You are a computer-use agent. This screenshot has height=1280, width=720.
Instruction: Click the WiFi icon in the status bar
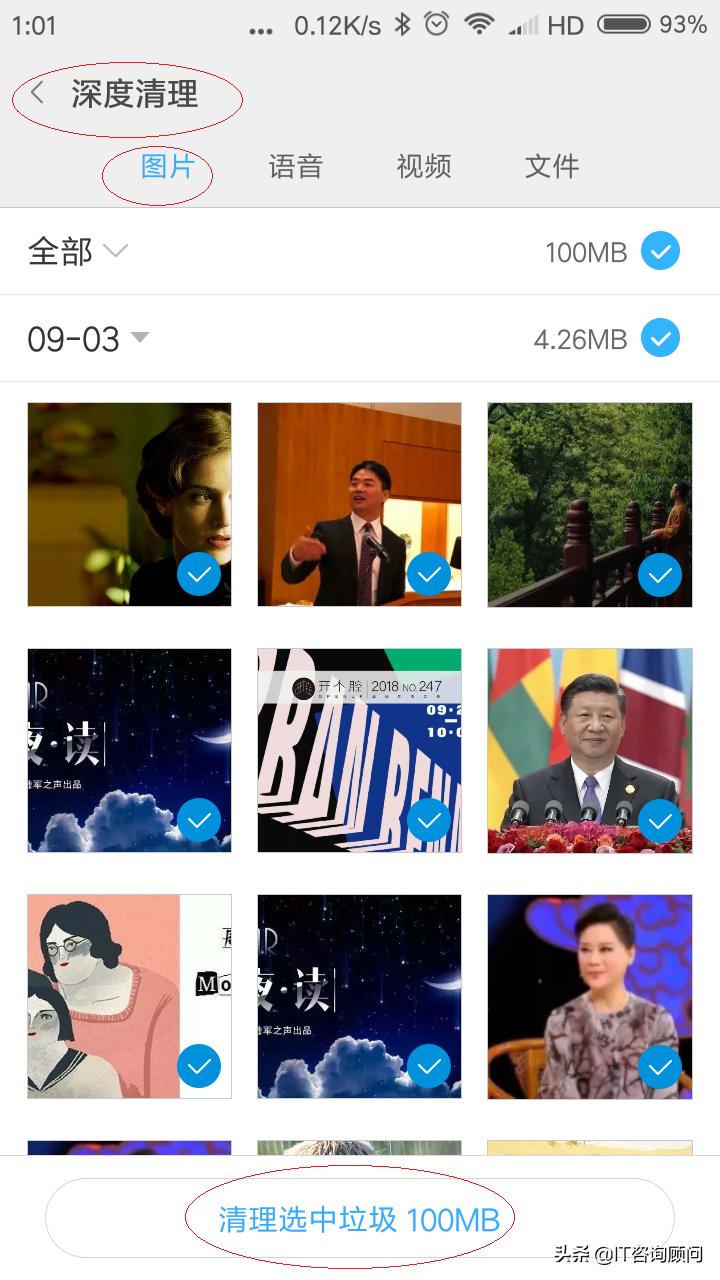click(478, 23)
